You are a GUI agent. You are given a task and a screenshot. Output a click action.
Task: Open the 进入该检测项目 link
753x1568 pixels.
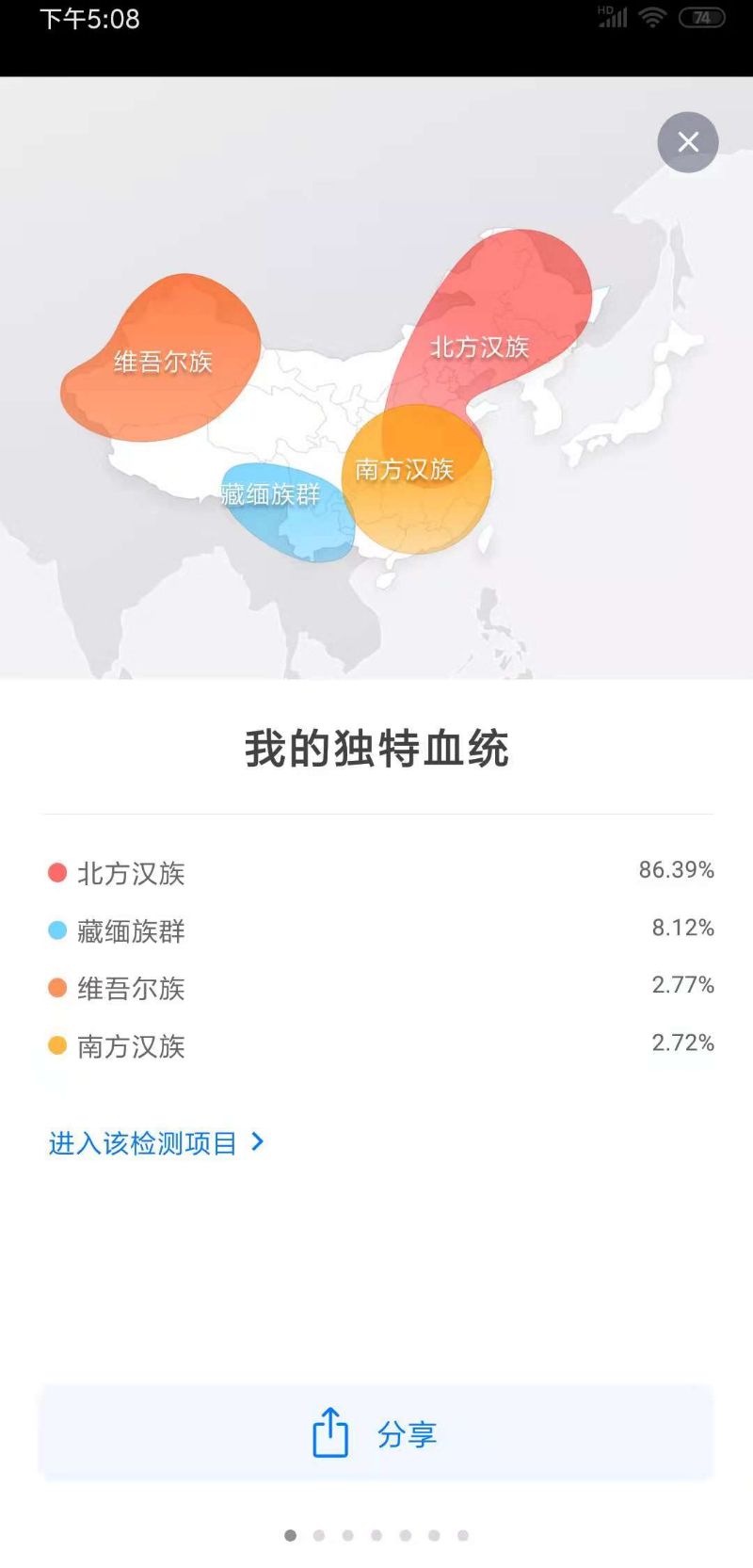click(155, 1143)
